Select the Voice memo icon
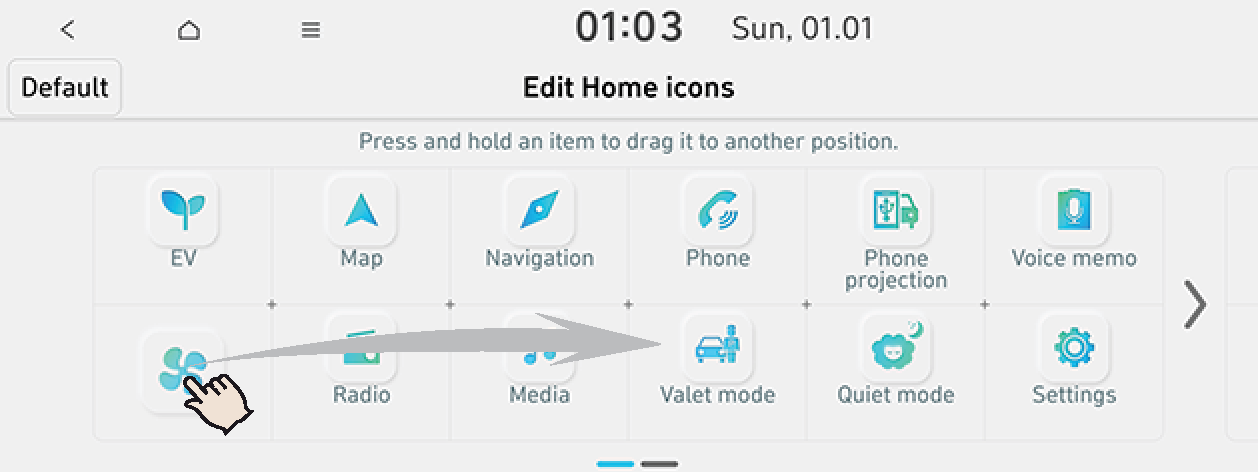 click(1074, 211)
